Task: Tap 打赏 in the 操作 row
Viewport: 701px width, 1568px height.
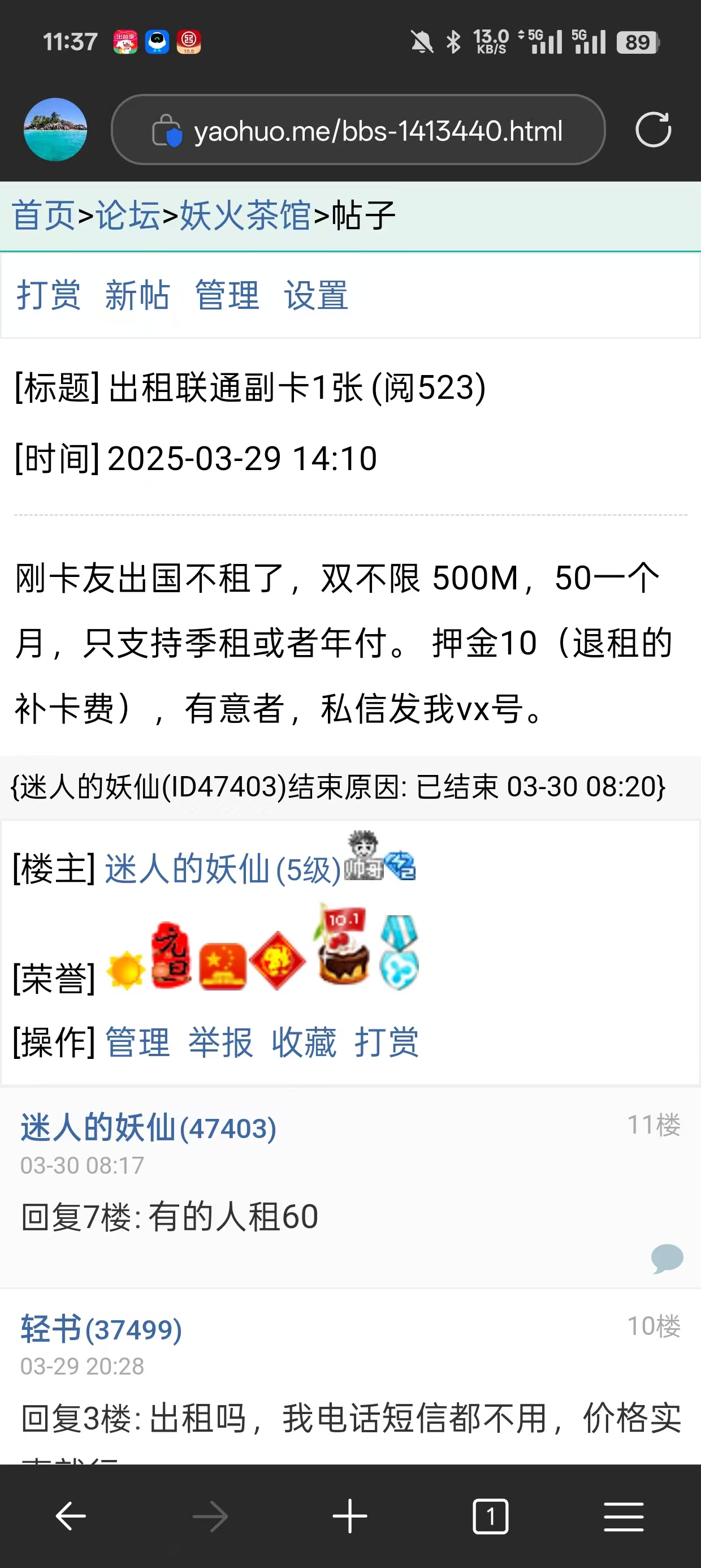Action: pyautogui.click(x=387, y=1042)
